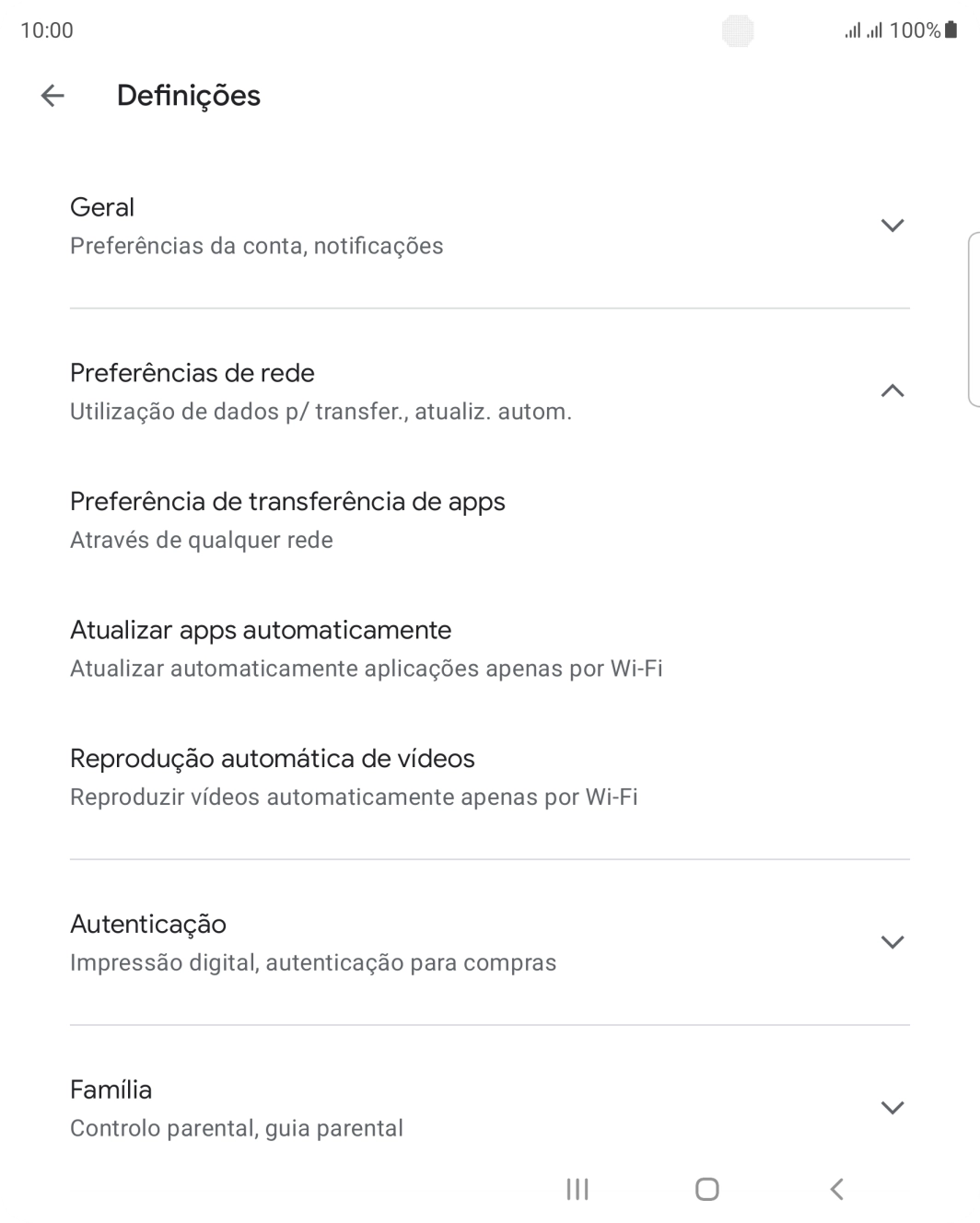Tap the back navigation icon at bottom right
The image size is (980, 1223).
pyautogui.click(x=836, y=1189)
